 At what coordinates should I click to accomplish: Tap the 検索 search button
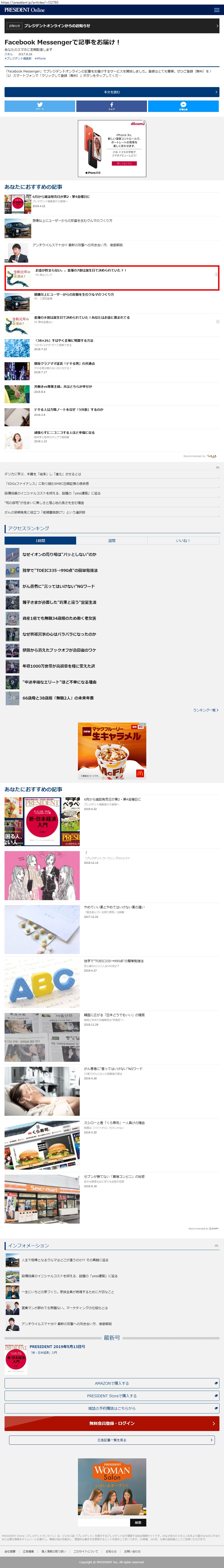click(138, 1522)
